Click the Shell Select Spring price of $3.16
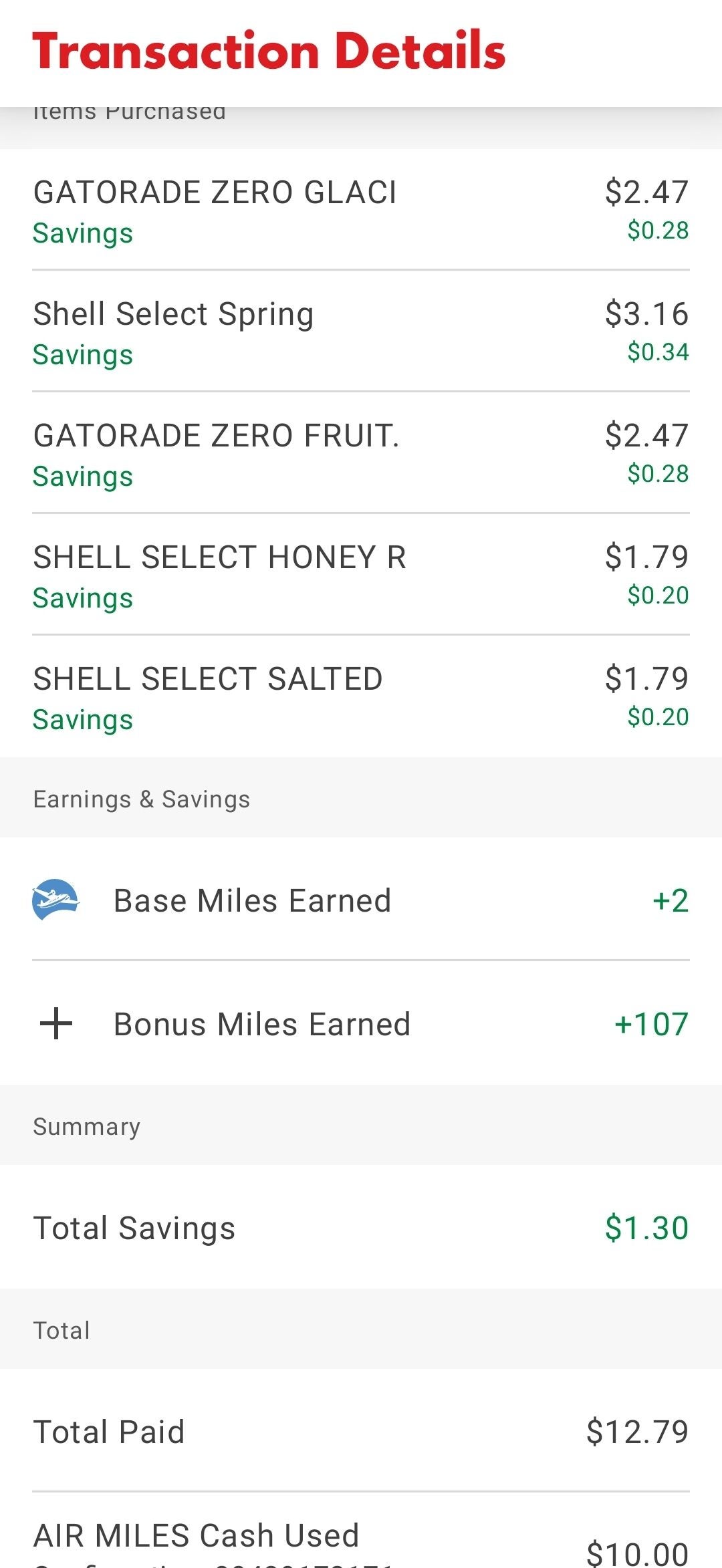This screenshot has width=722, height=1568. pyautogui.click(x=645, y=313)
